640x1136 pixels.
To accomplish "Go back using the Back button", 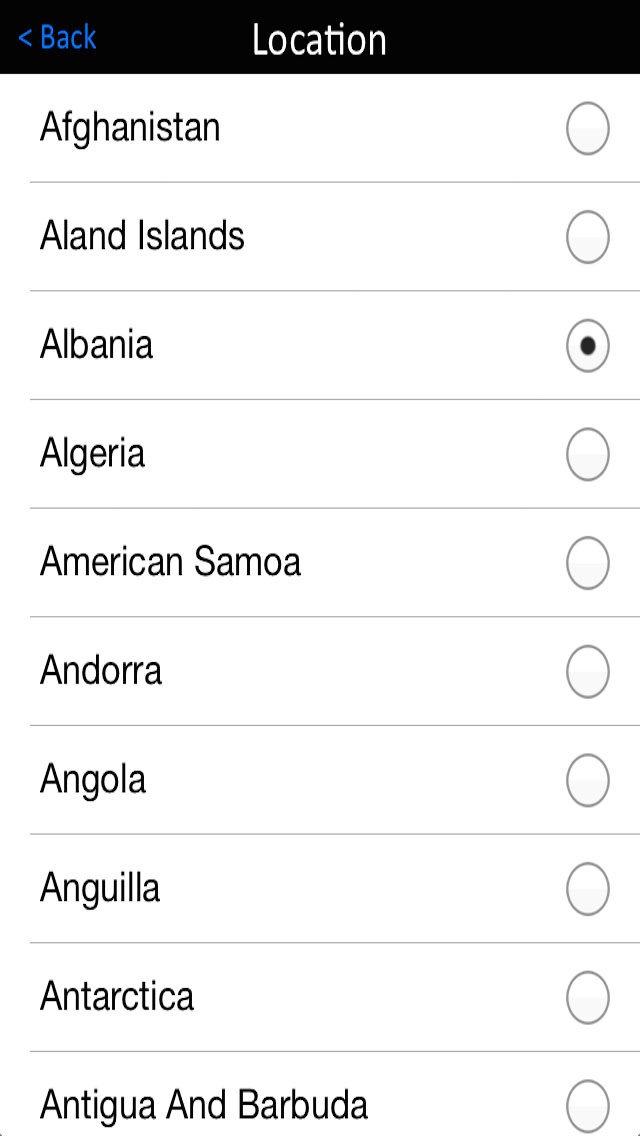I will 57,37.
